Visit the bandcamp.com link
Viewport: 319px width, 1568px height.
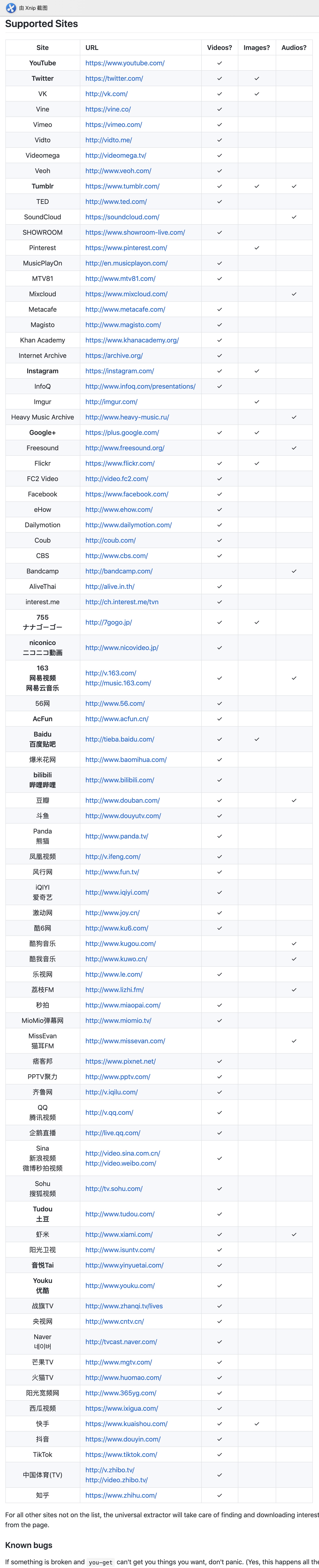(119, 571)
